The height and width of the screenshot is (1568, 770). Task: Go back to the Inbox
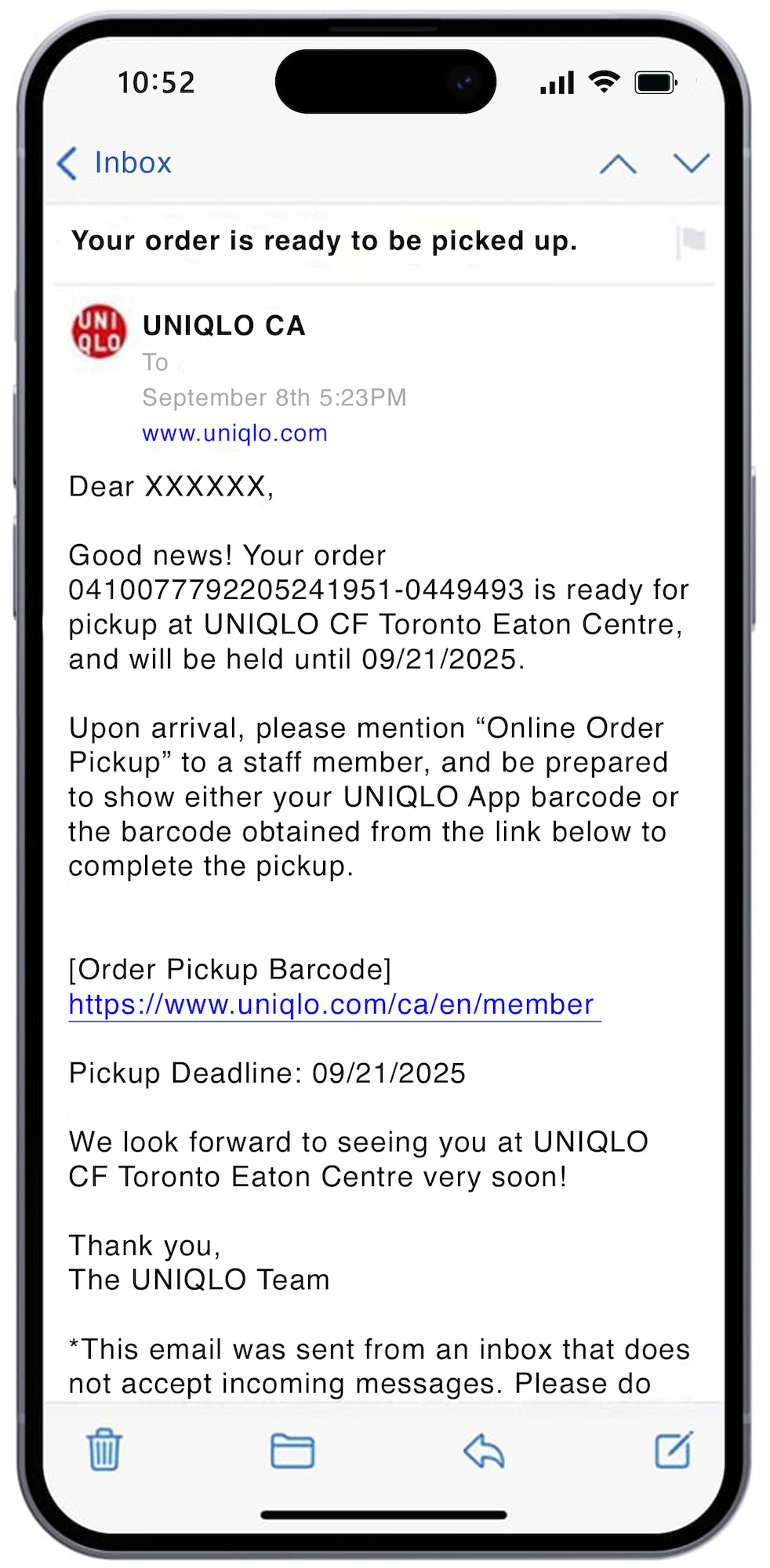[x=115, y=163]
